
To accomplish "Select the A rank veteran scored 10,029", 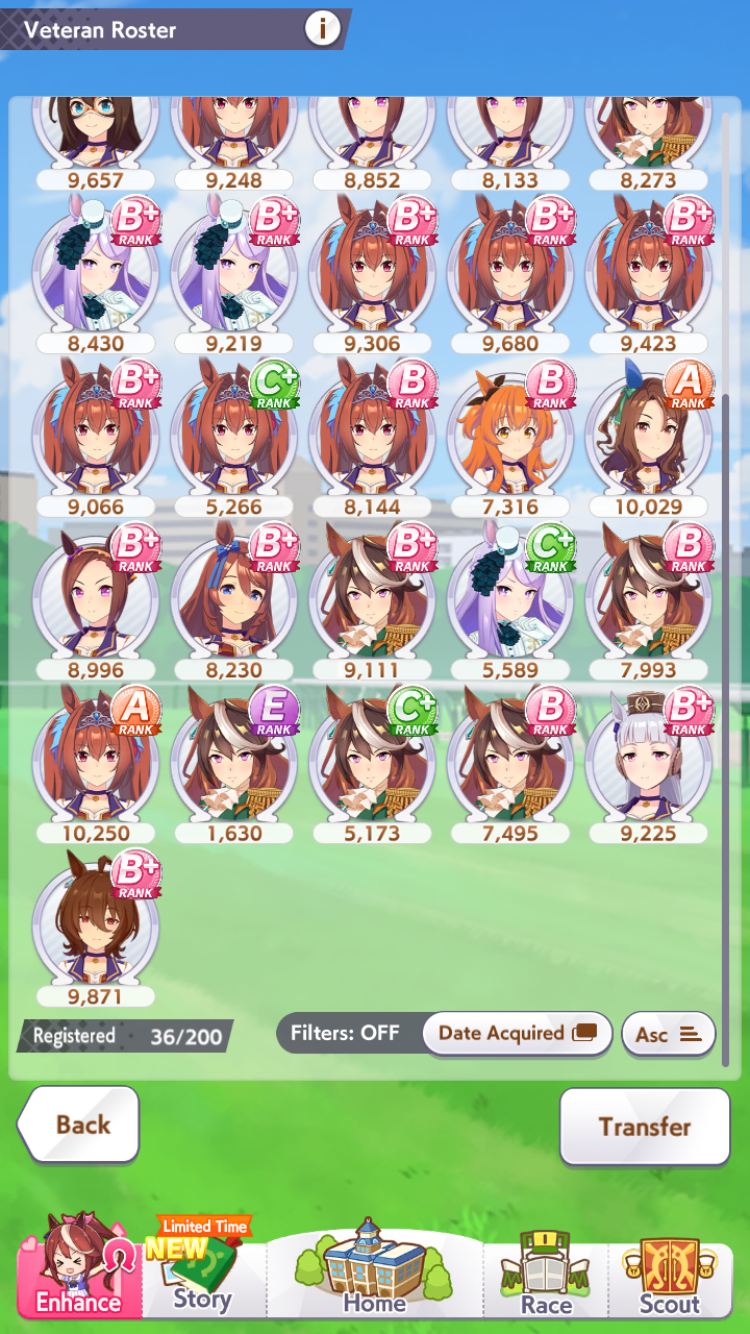I will (648, 439).
